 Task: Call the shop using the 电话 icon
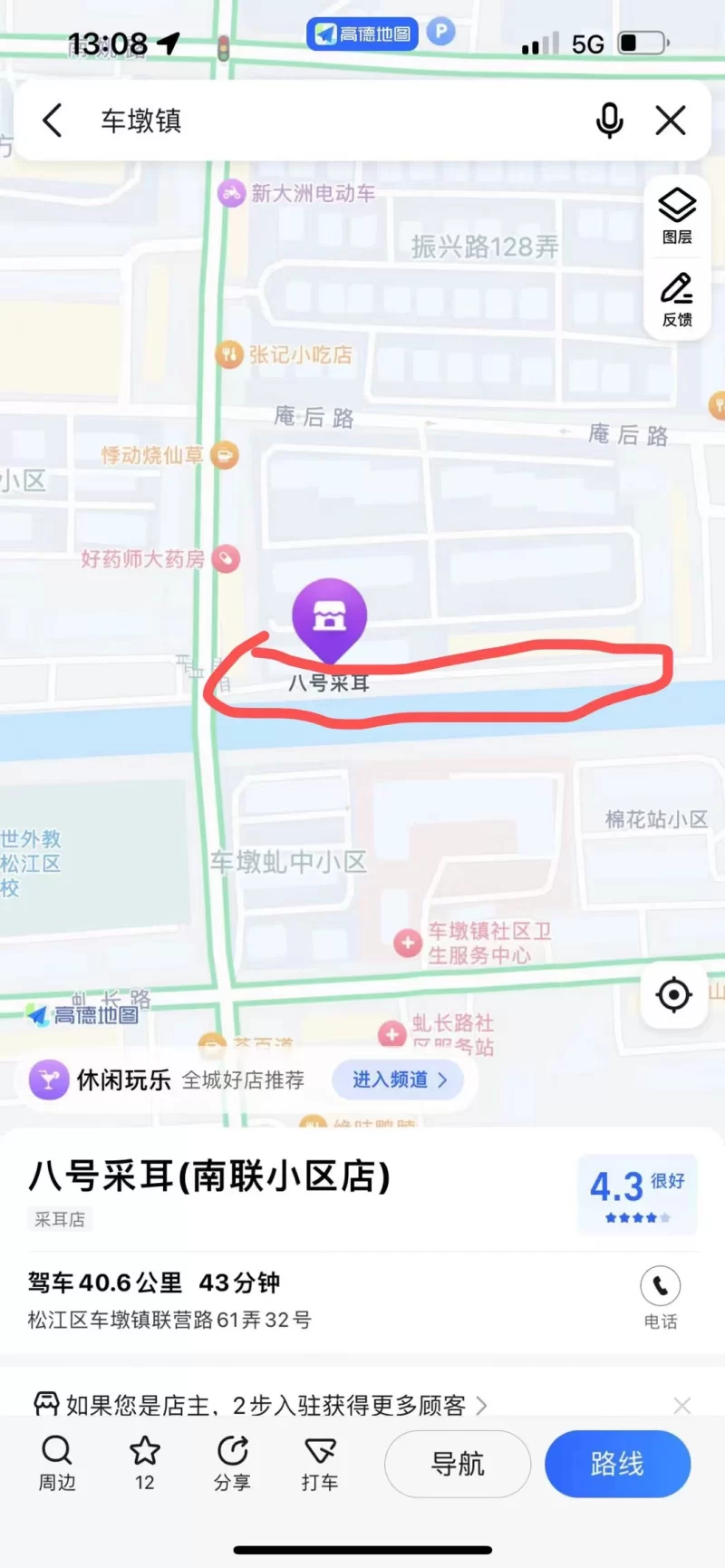tap(661, 1286)
